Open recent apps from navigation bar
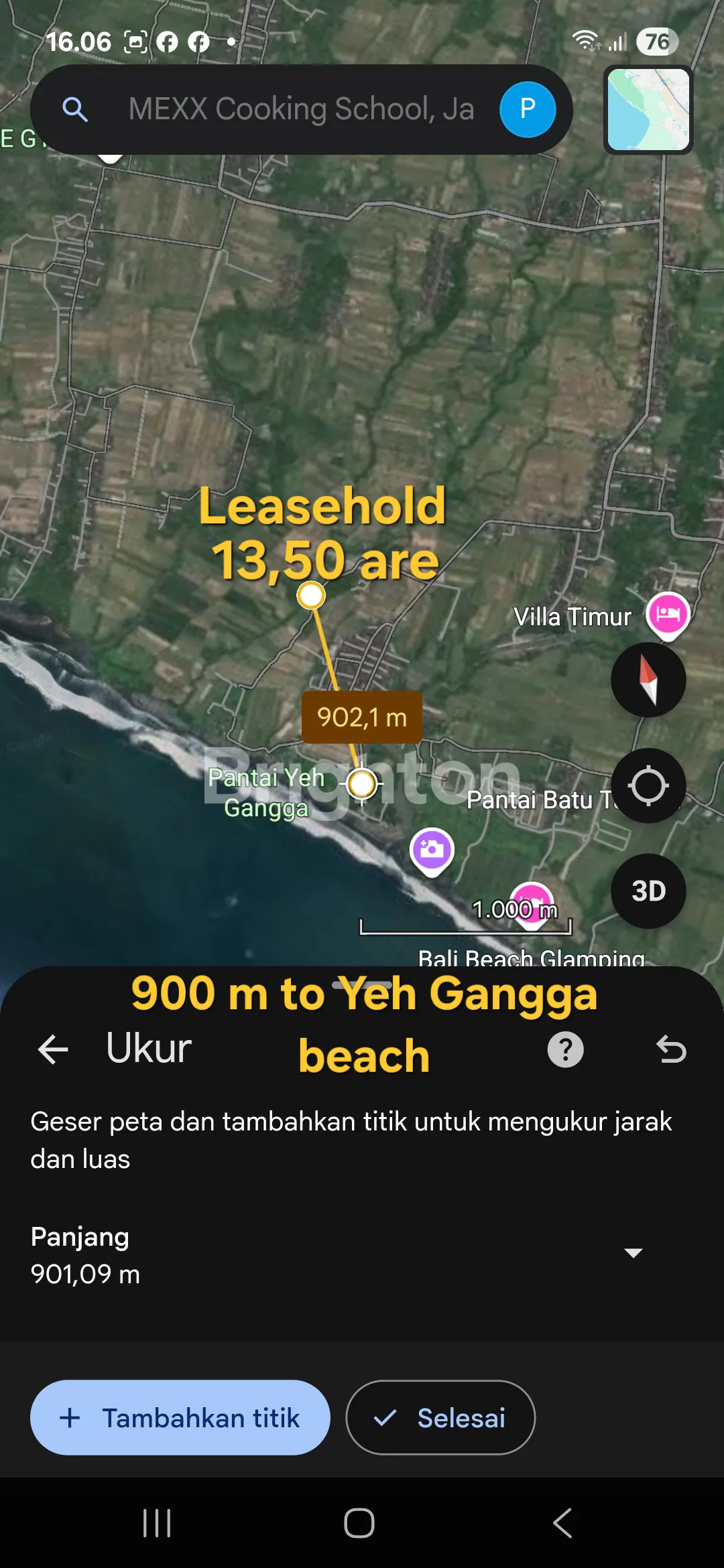Viewport: 724px width, 1568px height. click(158, 1522)
